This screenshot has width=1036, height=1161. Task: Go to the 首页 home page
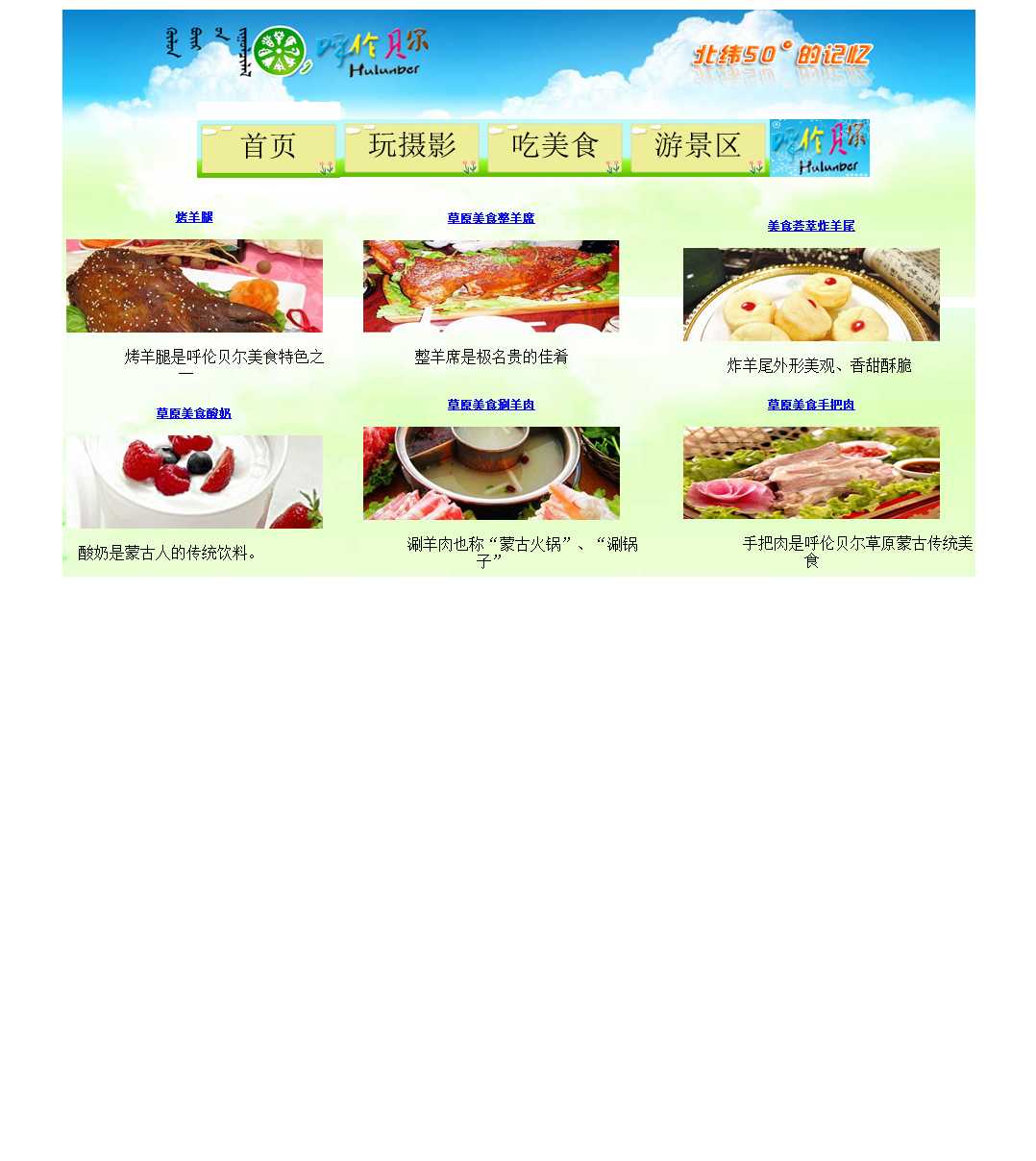pos(268,148)
